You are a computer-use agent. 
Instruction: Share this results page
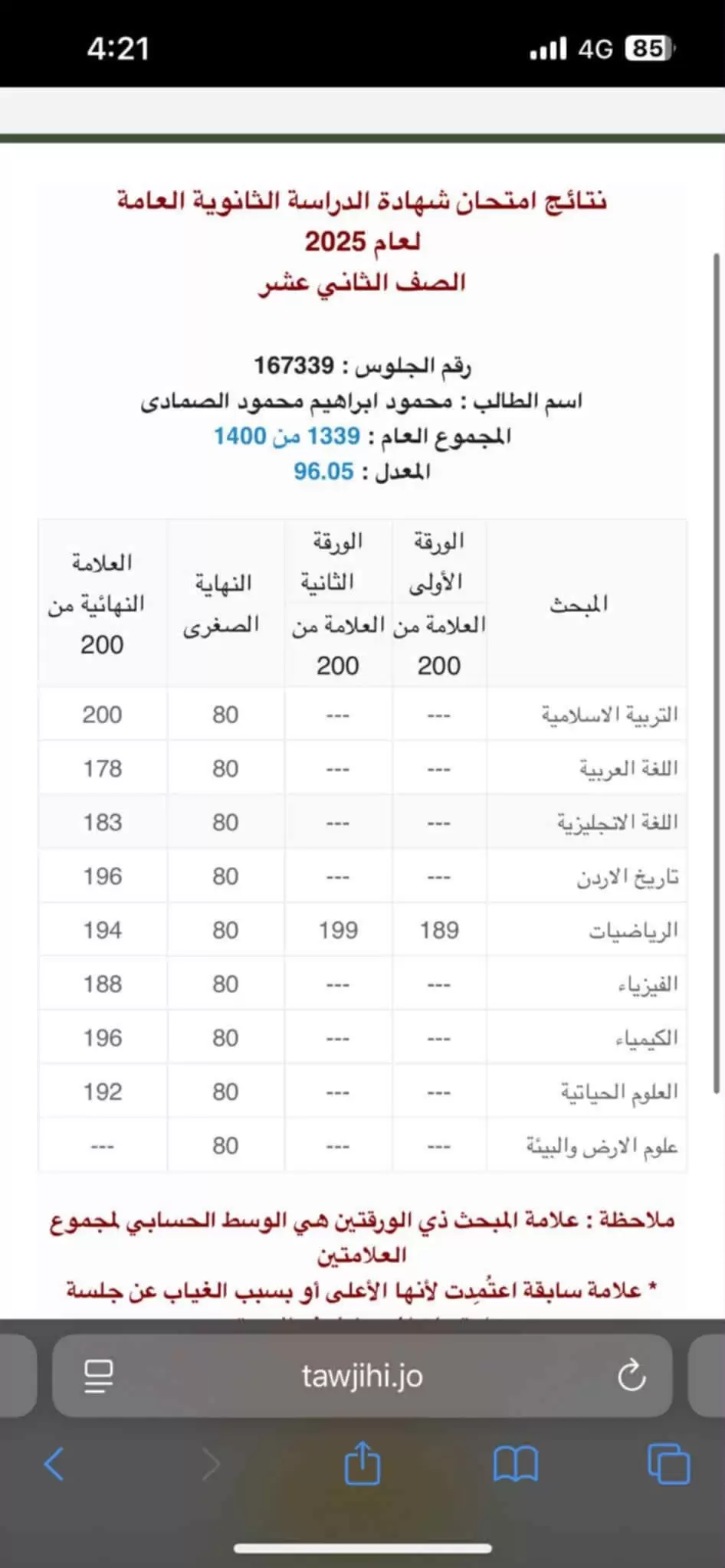click(362, 1462)
